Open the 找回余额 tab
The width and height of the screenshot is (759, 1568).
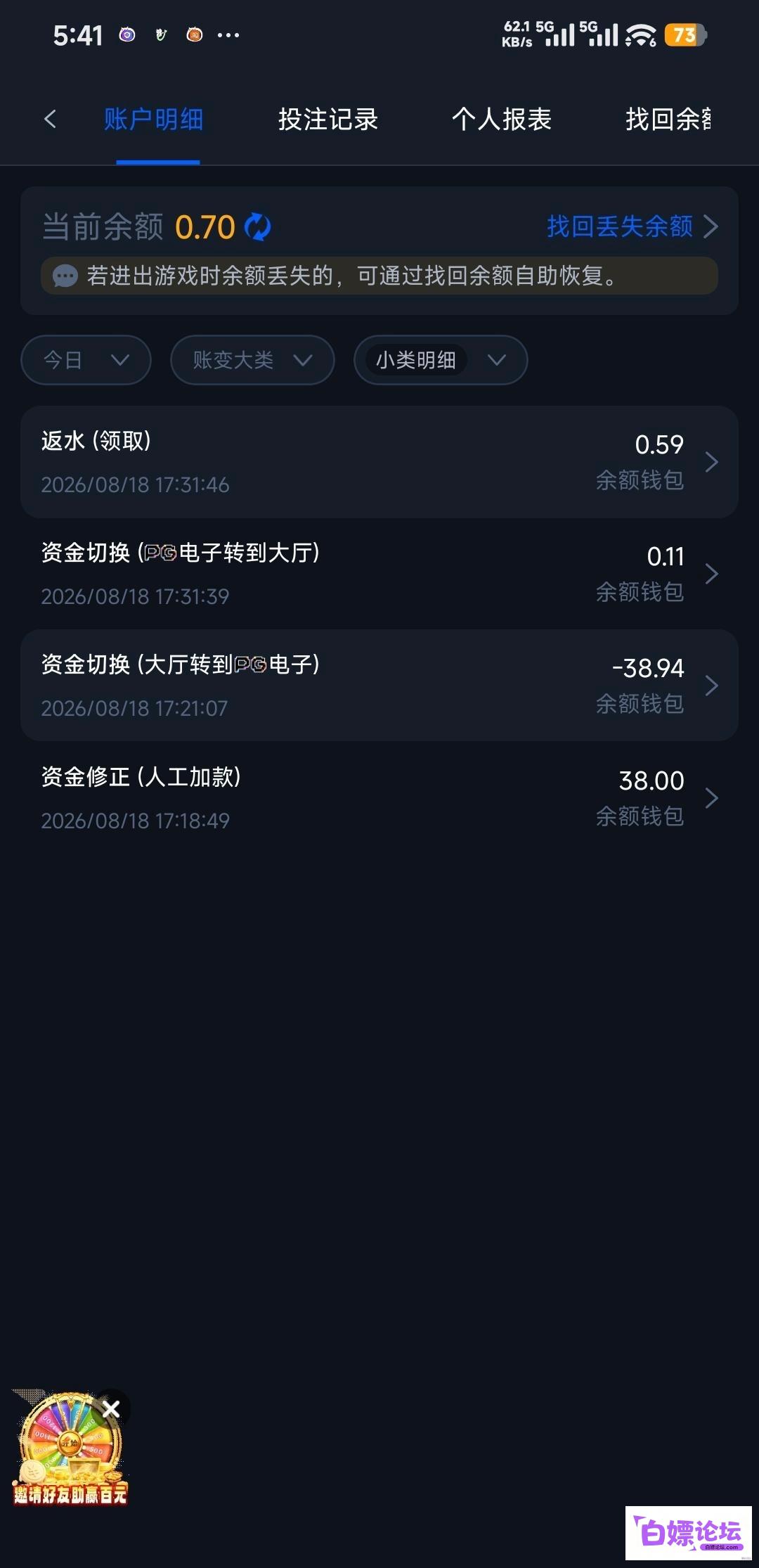point(668,119)
